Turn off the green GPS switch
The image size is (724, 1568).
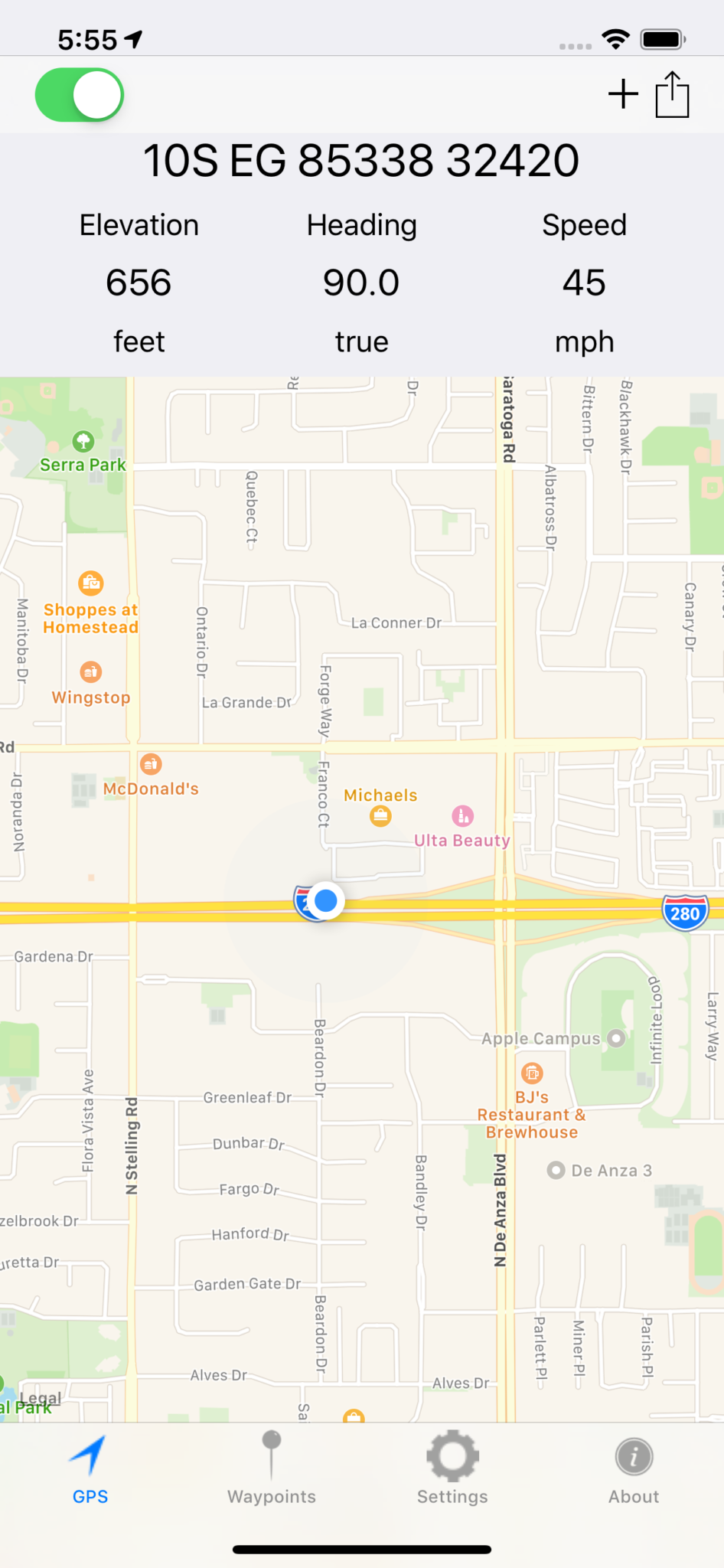coord(80,95)
